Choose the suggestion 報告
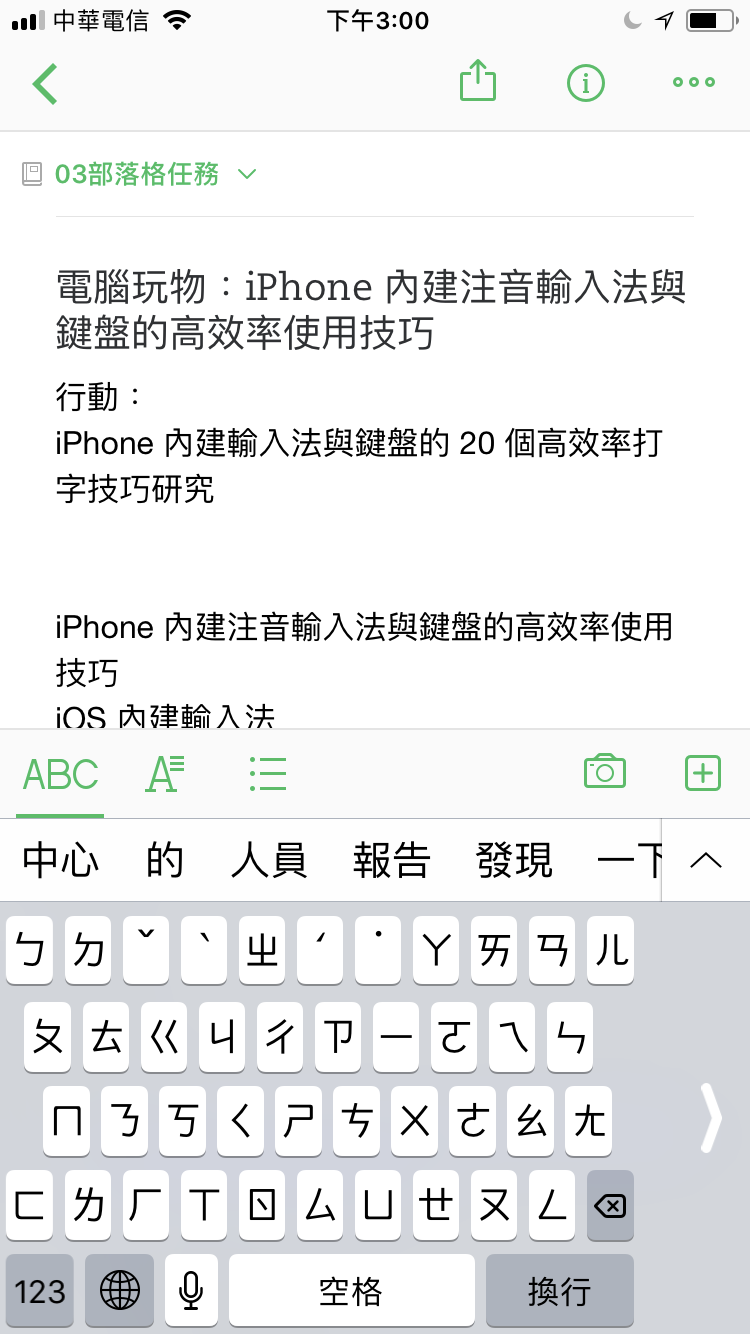750x1334 pixels. point(391,860)
